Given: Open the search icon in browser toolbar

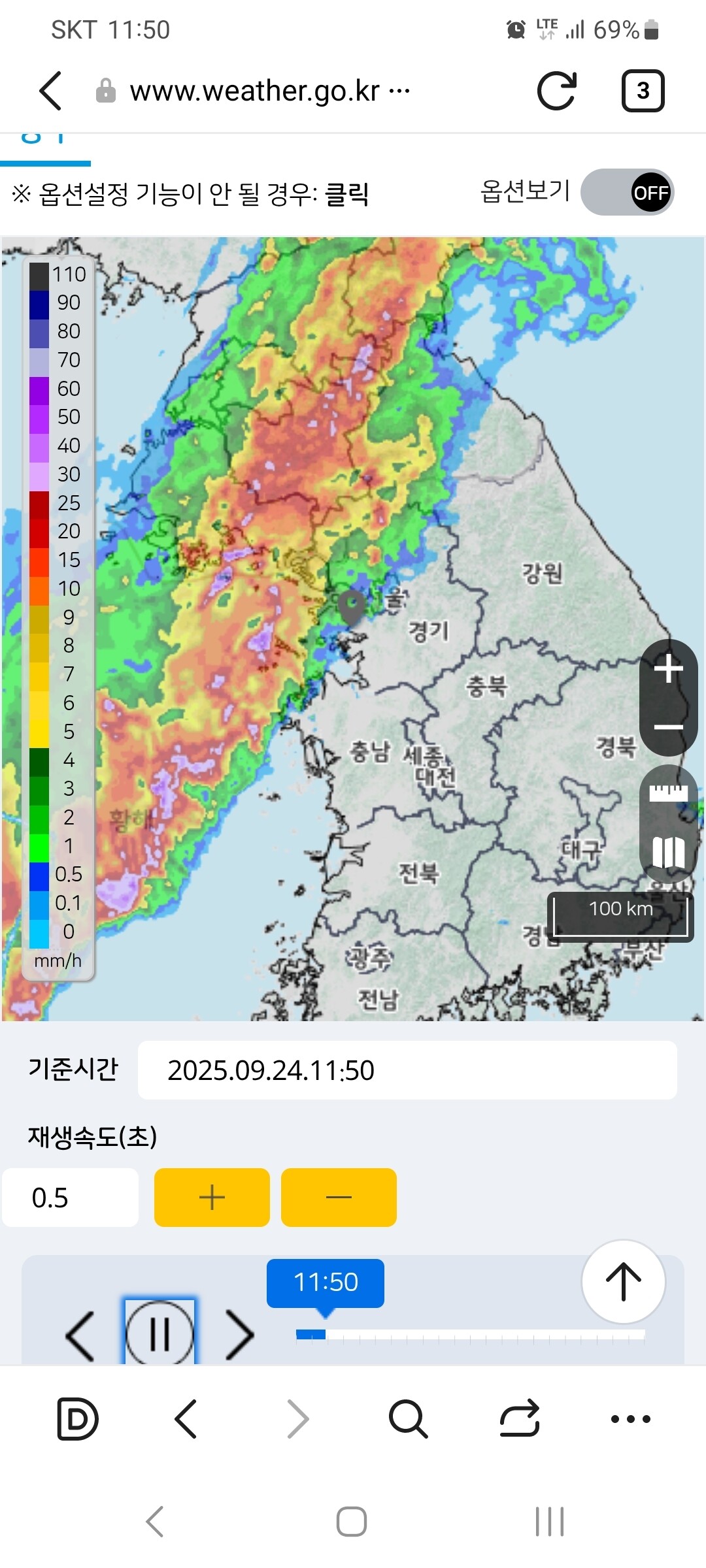Looking at the screenshot, I should [408, 1418].
